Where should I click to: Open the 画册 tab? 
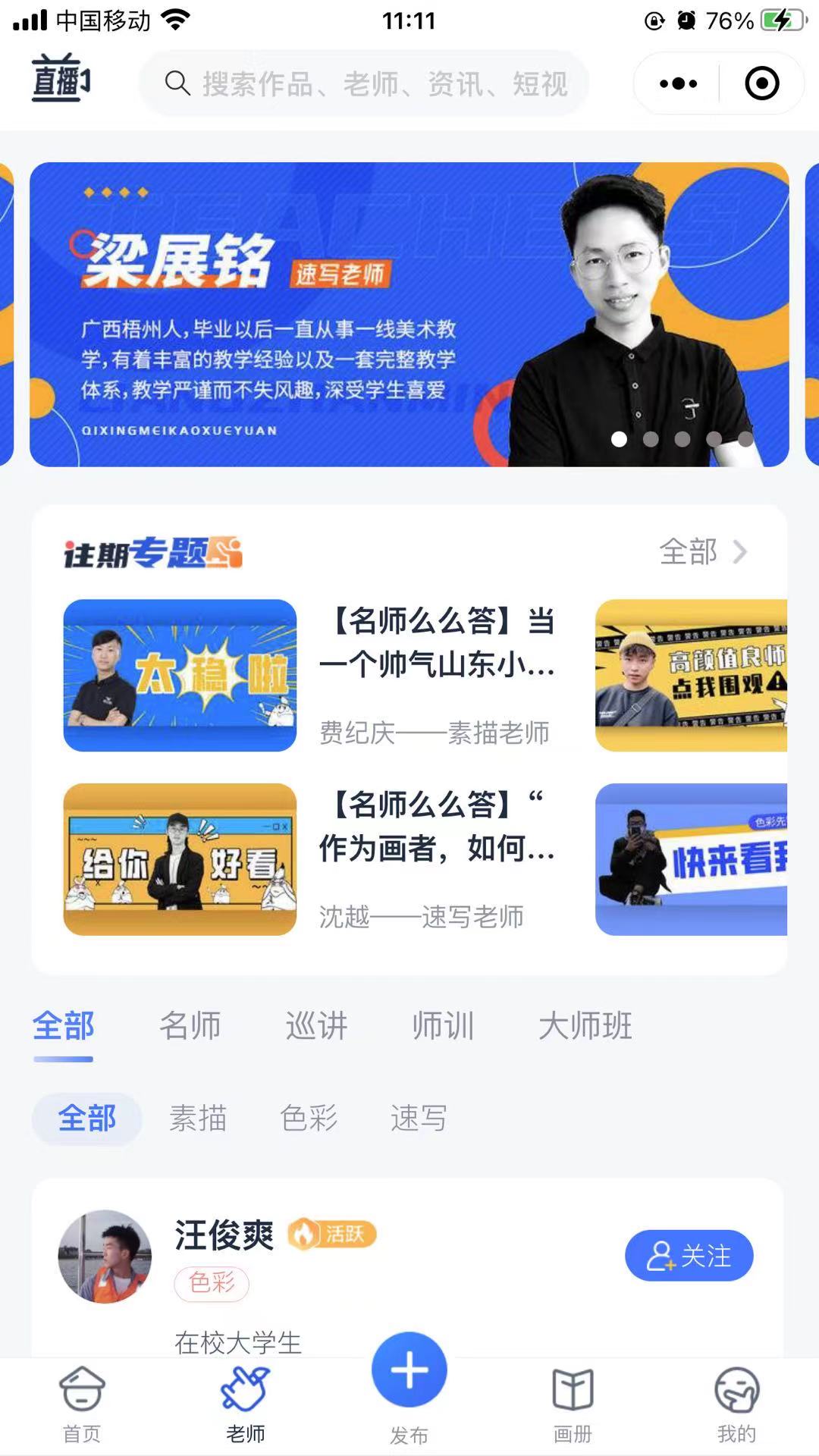pos(573,1404)
